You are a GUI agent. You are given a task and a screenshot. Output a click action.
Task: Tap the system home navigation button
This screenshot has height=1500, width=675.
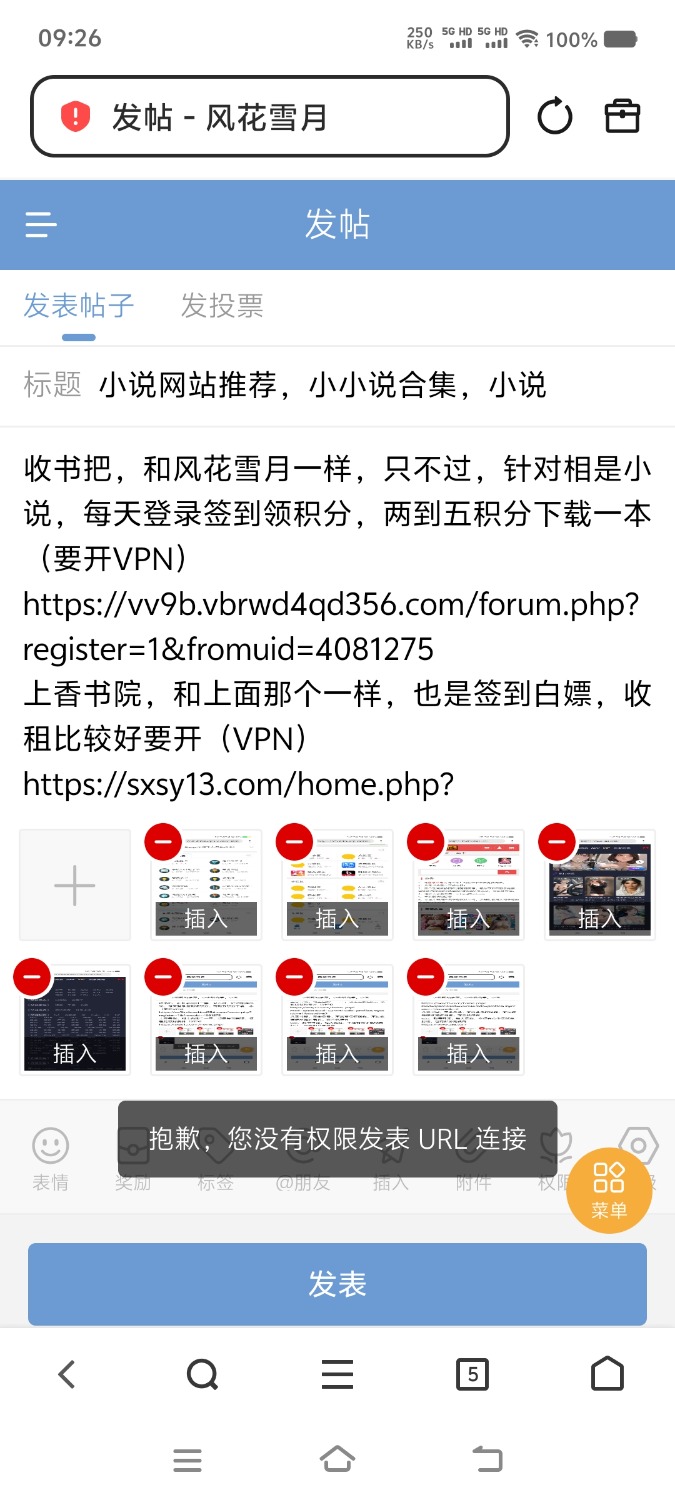click(x=337, y=1459)
